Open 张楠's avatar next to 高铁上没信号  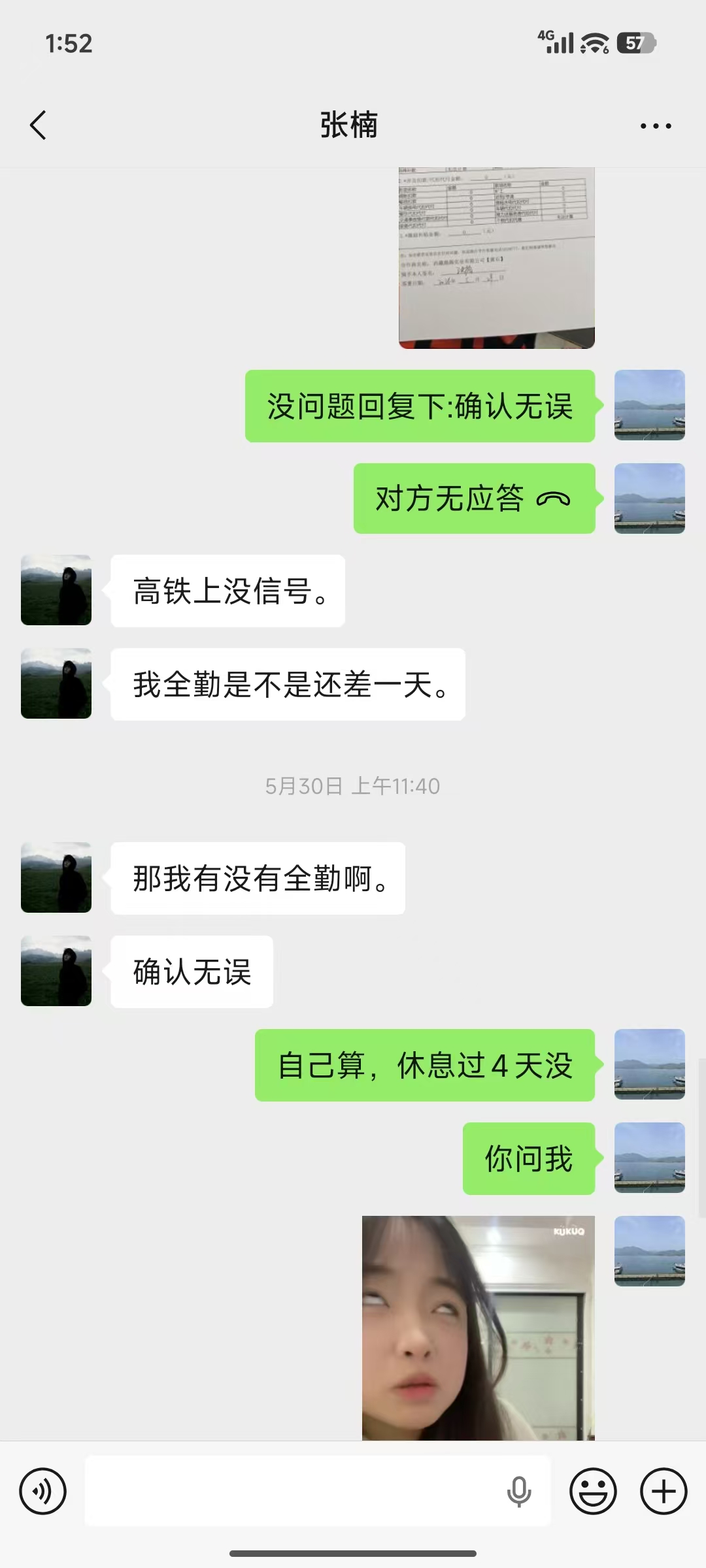click(56, 590)
